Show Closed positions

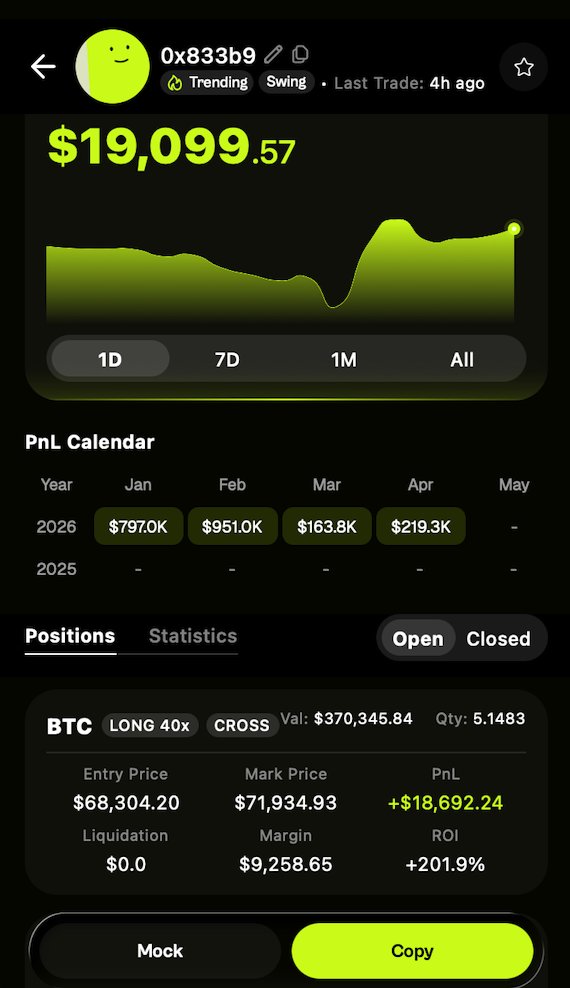coord(498,638)
